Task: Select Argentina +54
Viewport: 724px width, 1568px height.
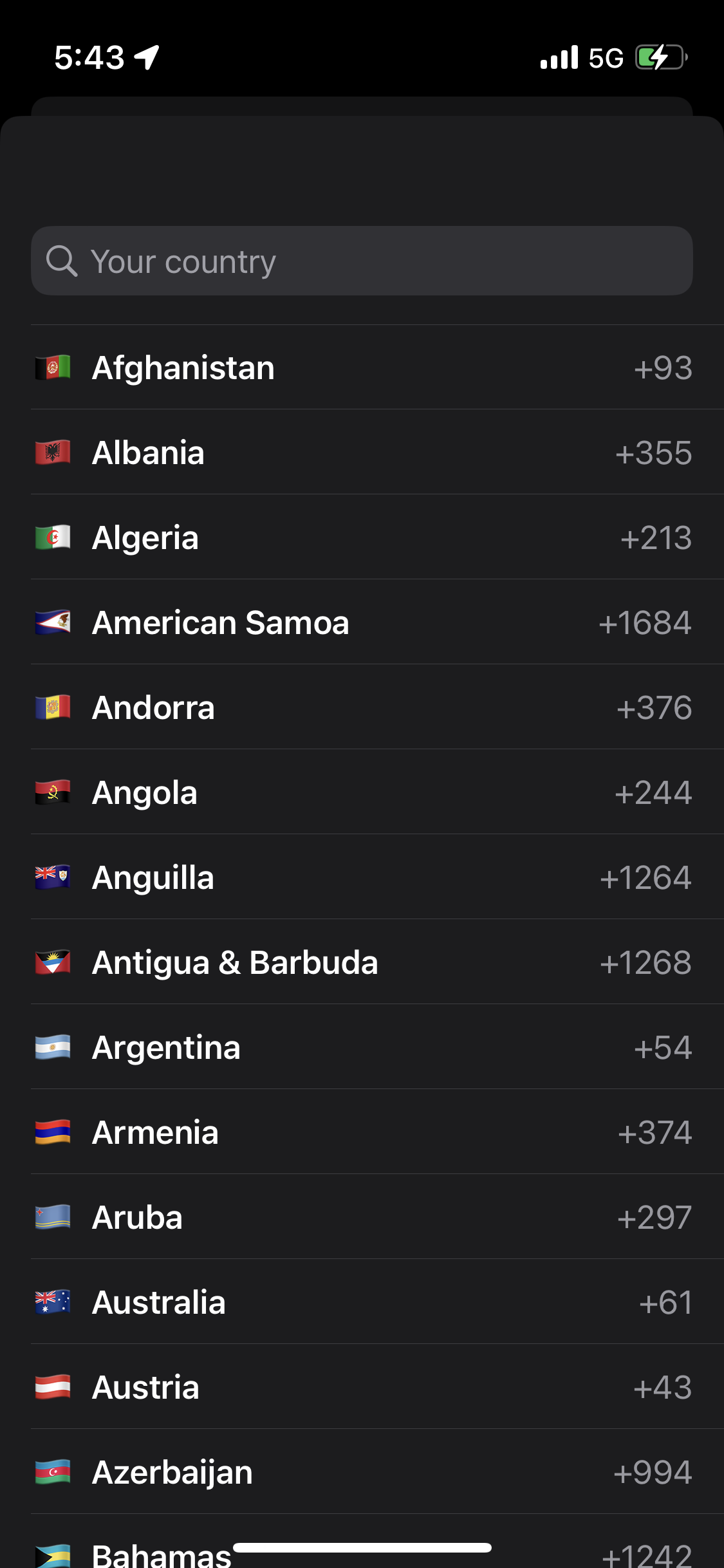Action: [362, 1047]
